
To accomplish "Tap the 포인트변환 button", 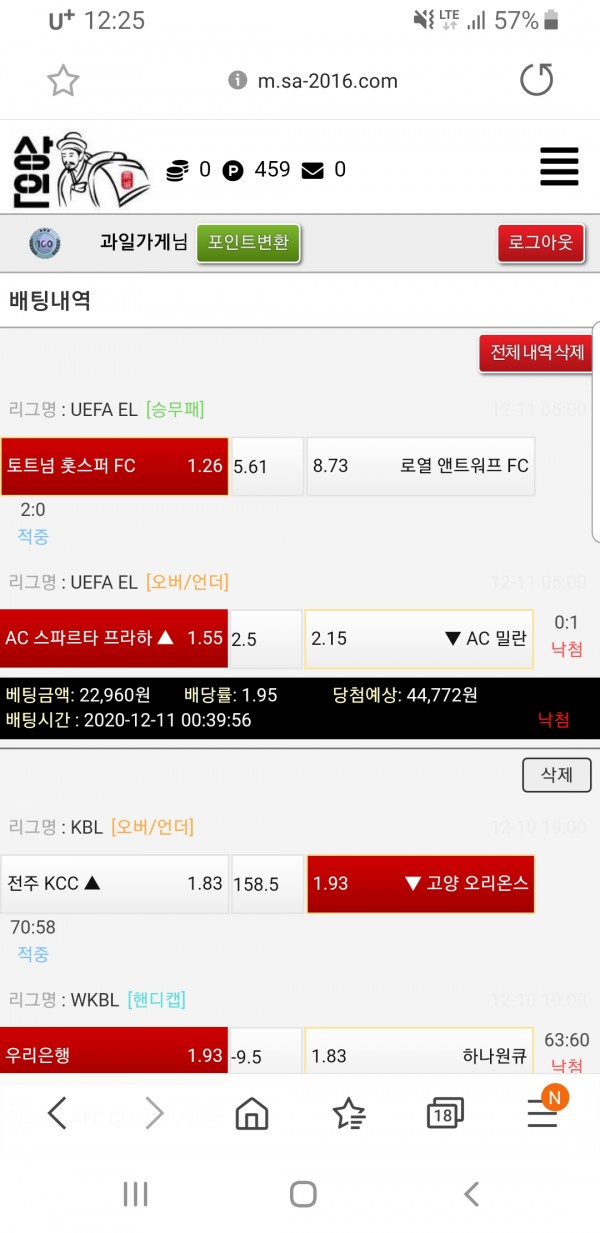I will [x=248, y=242].
